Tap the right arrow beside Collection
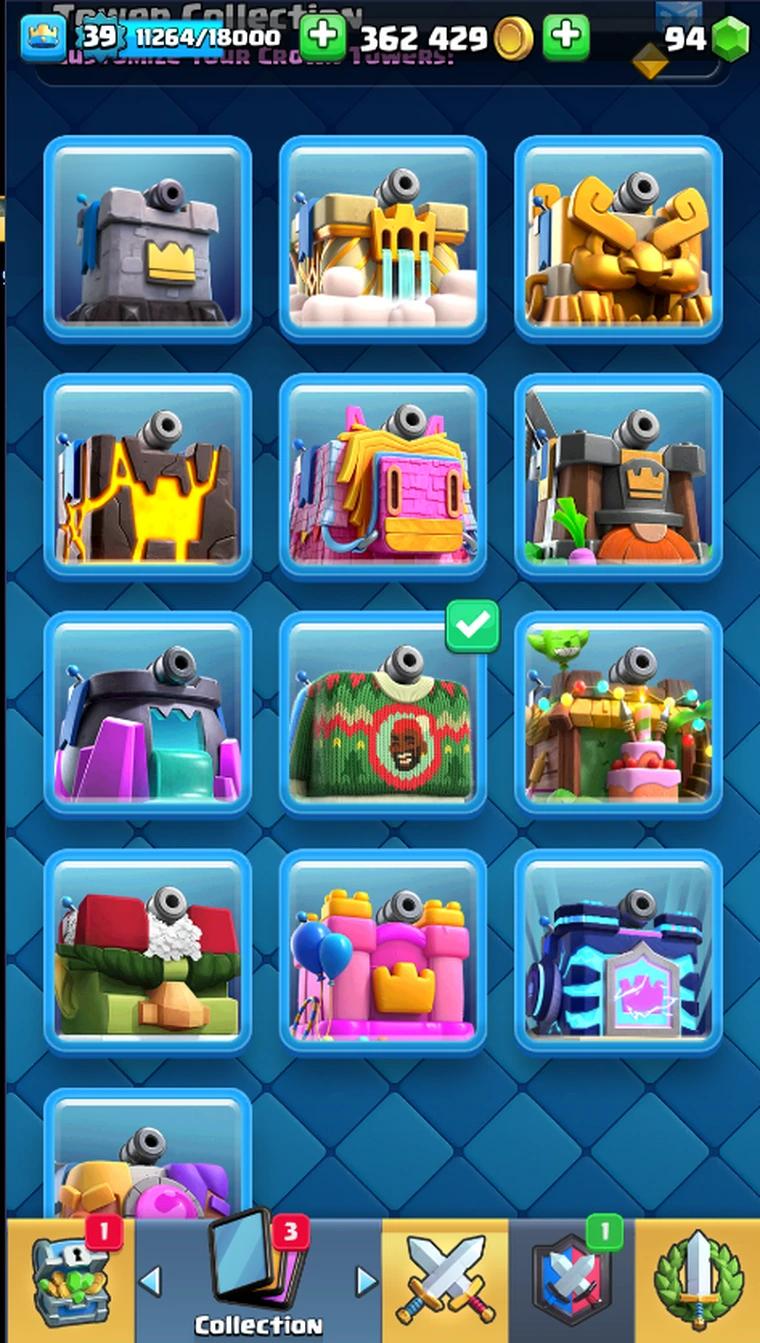The height and width of the screenshot is (1343, 760). coord(367,1281)
